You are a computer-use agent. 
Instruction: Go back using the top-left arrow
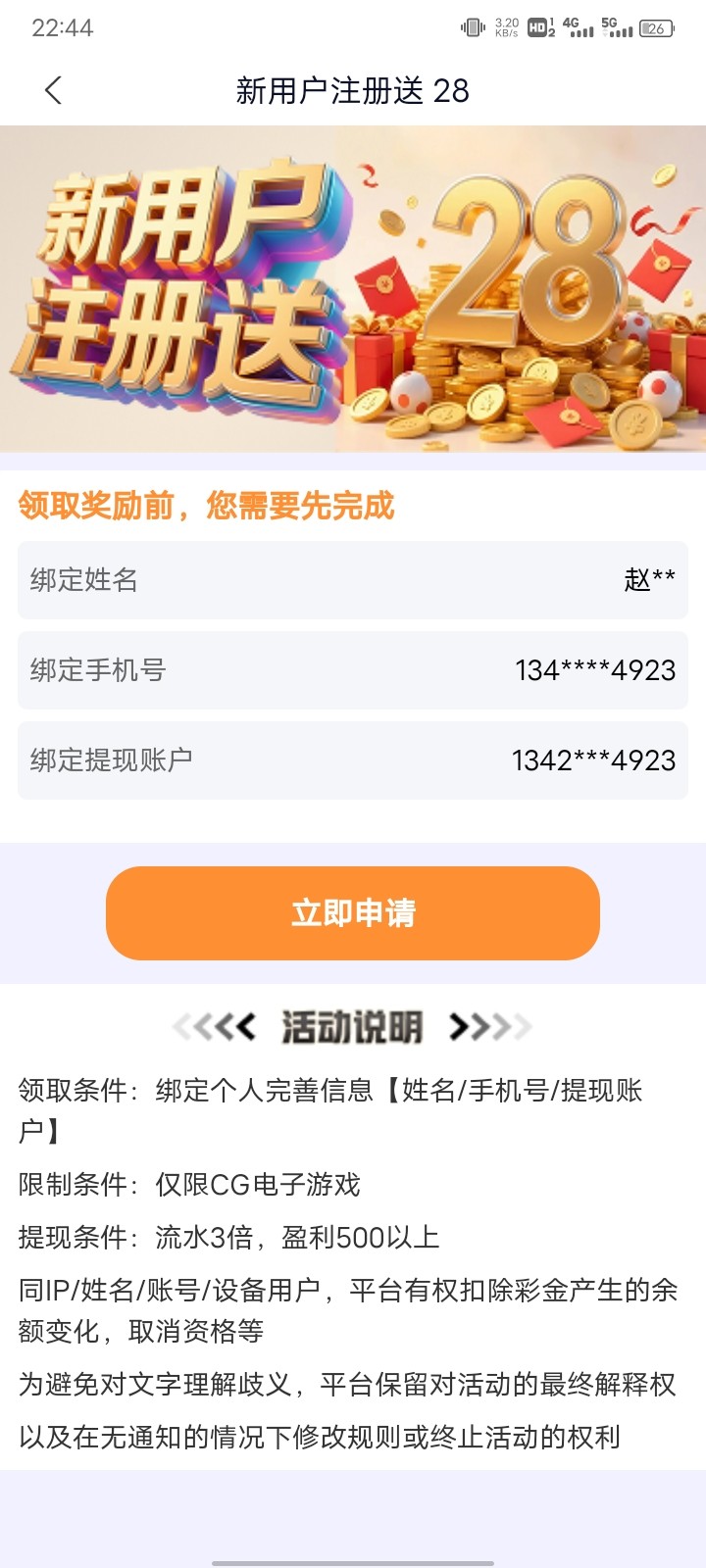pos(54,90)
